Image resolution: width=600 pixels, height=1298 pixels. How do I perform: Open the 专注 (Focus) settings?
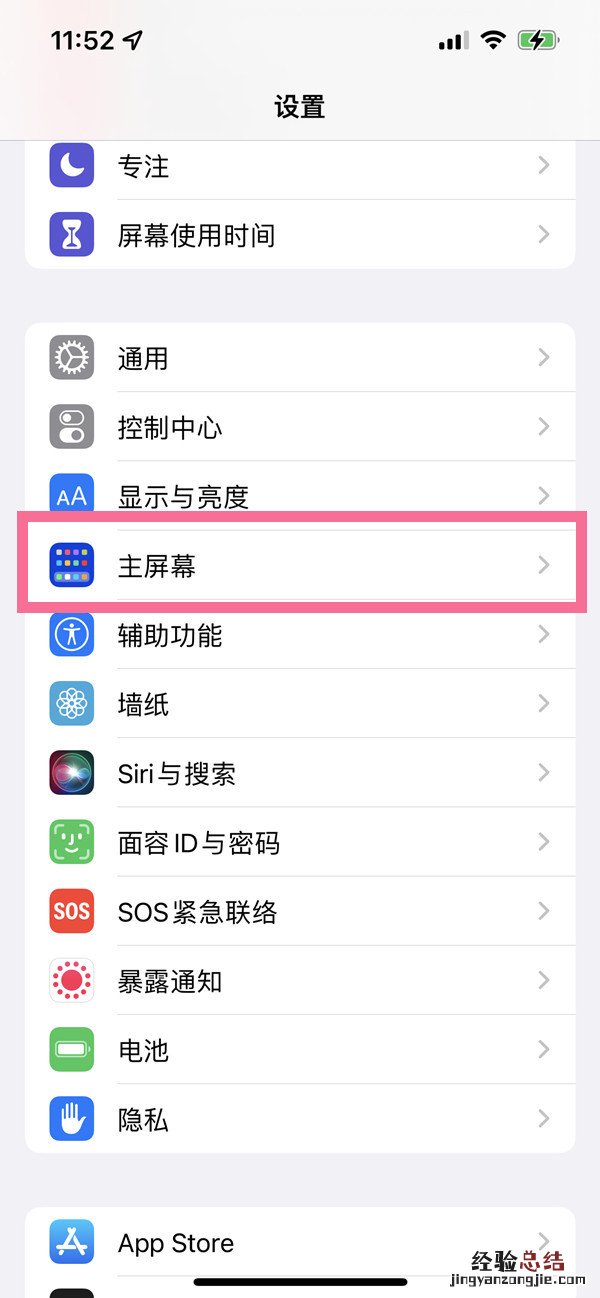pyautogui.click(x=300, y=166)
